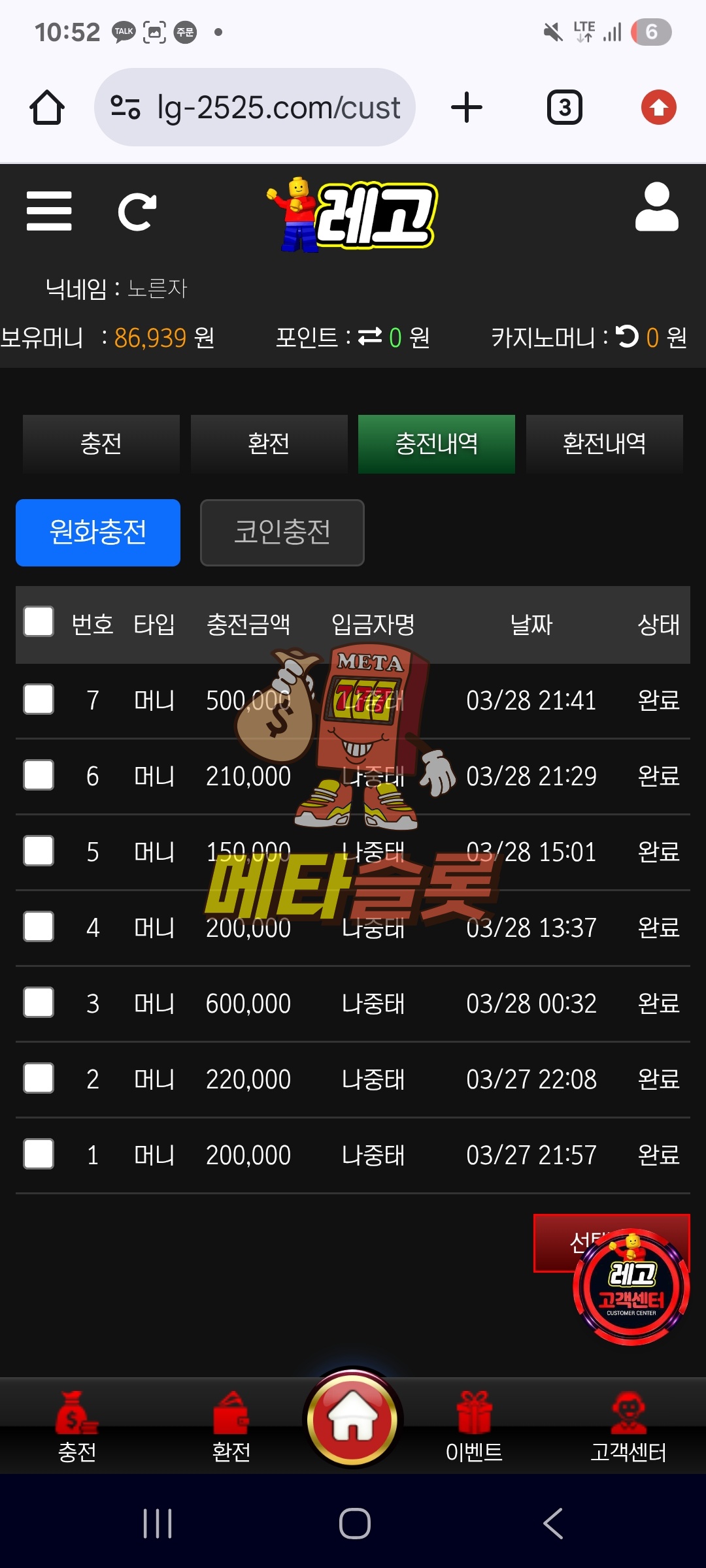Open the user profile icon
The image size is (706, 1568).
(x=656, y=208)
